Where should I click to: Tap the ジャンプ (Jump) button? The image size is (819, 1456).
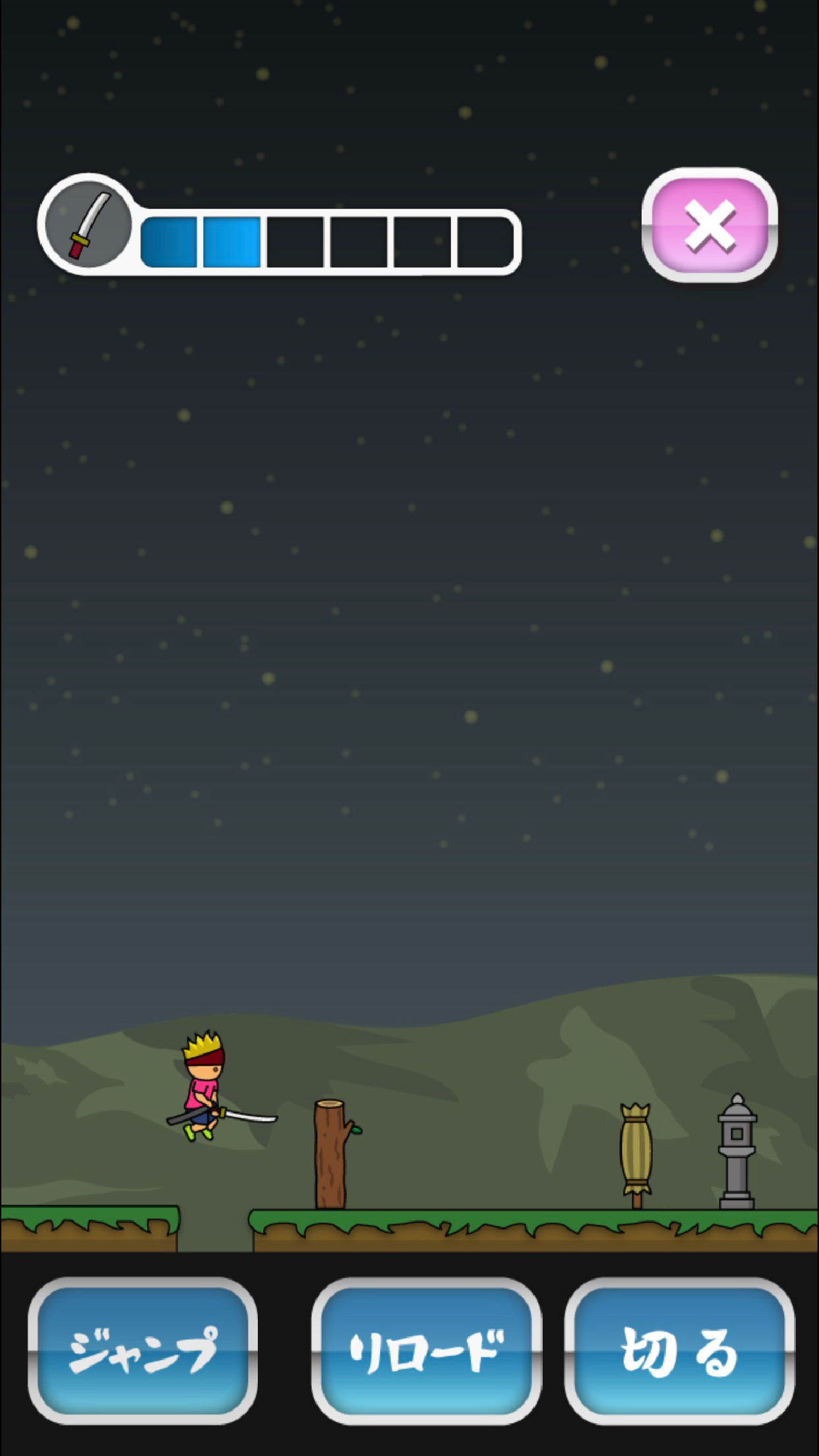[x=142, y=1350]
